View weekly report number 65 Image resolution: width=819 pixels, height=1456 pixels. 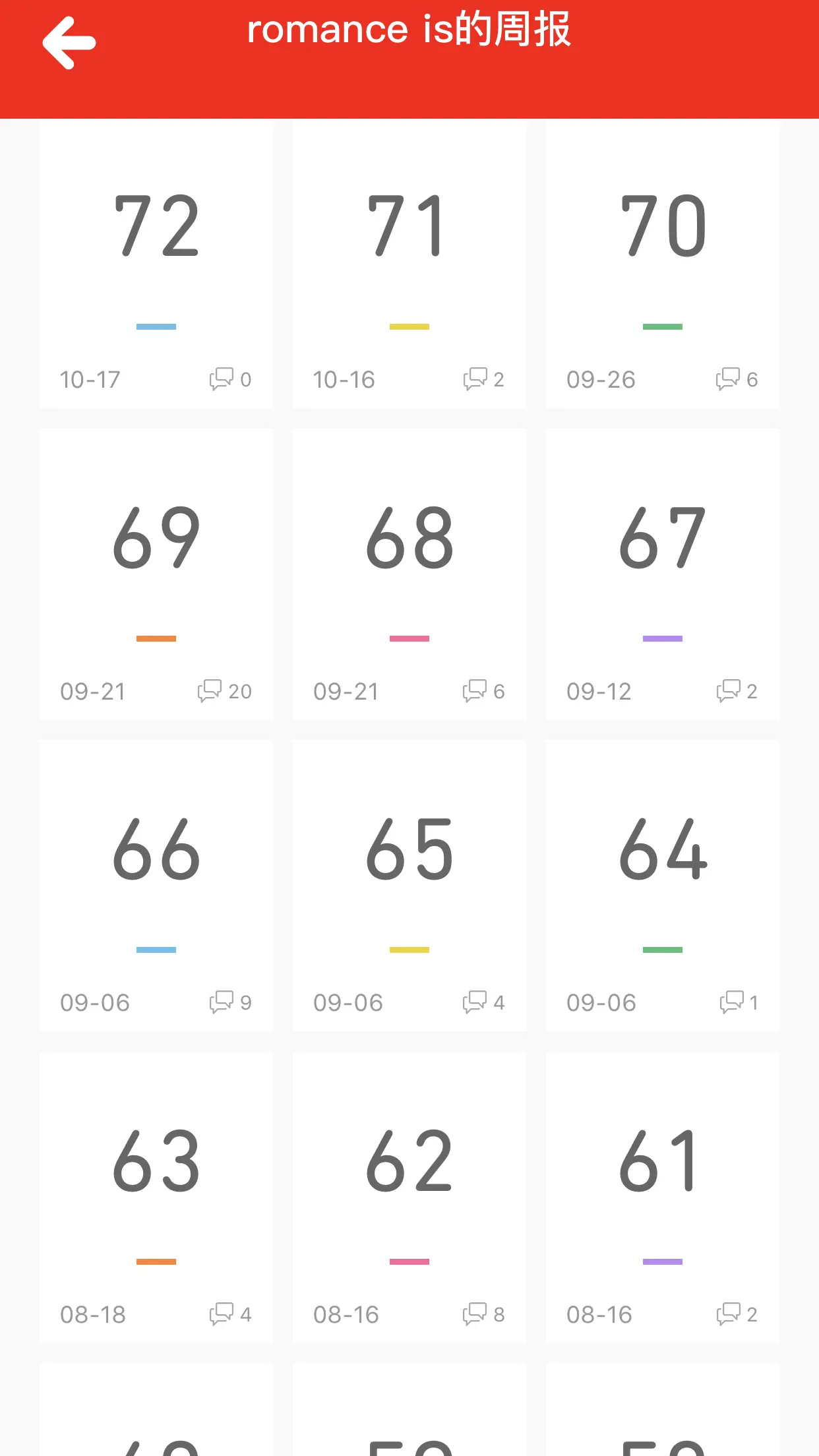pyautogui.click(x=409, y=885)
